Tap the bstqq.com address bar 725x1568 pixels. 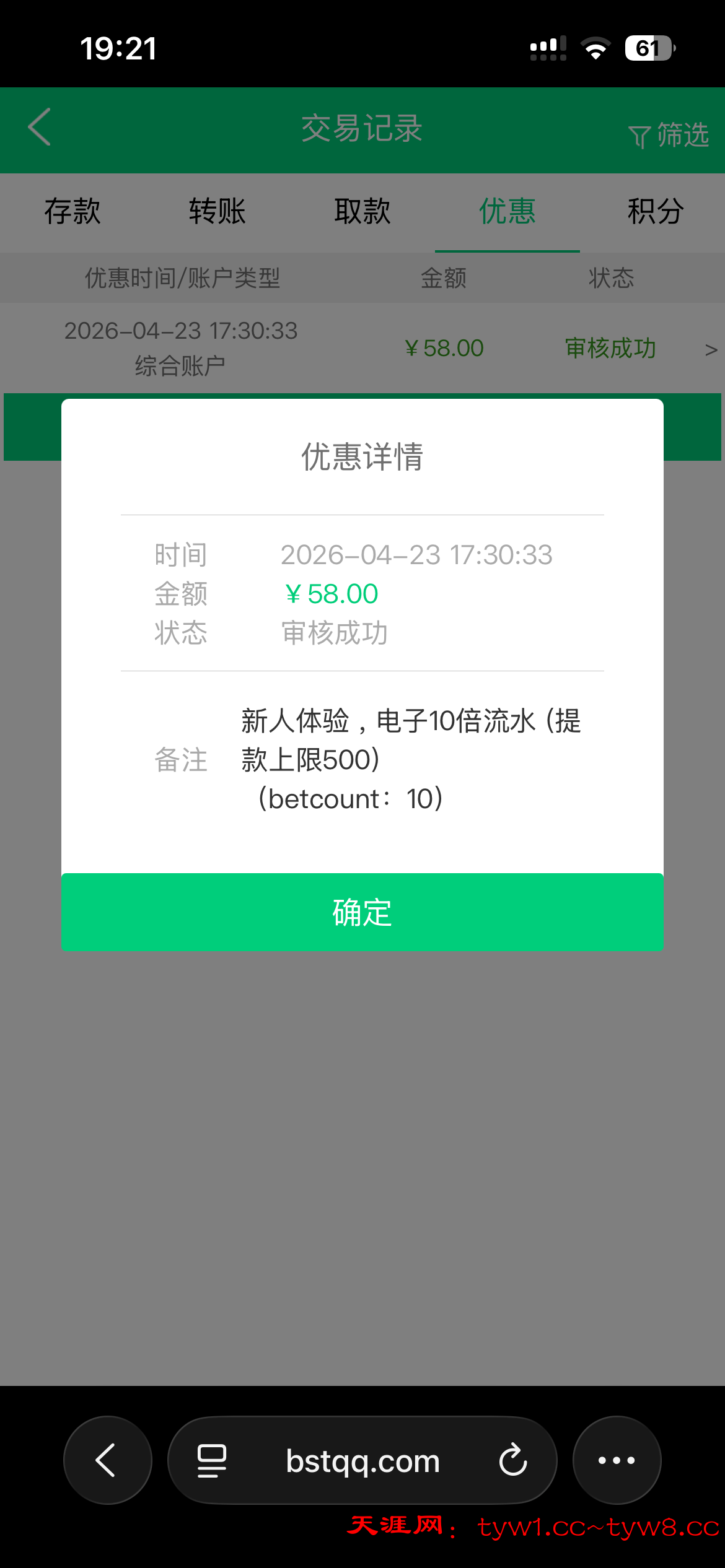click(362, 1460)
